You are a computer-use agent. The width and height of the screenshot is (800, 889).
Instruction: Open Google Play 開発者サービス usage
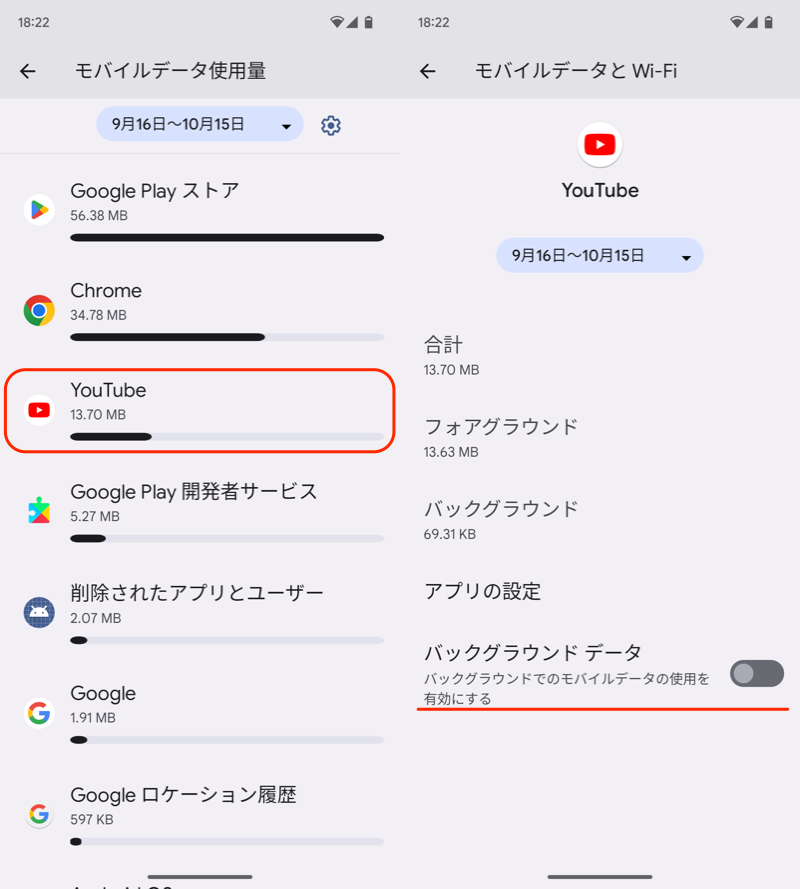(x=200, y=510)
